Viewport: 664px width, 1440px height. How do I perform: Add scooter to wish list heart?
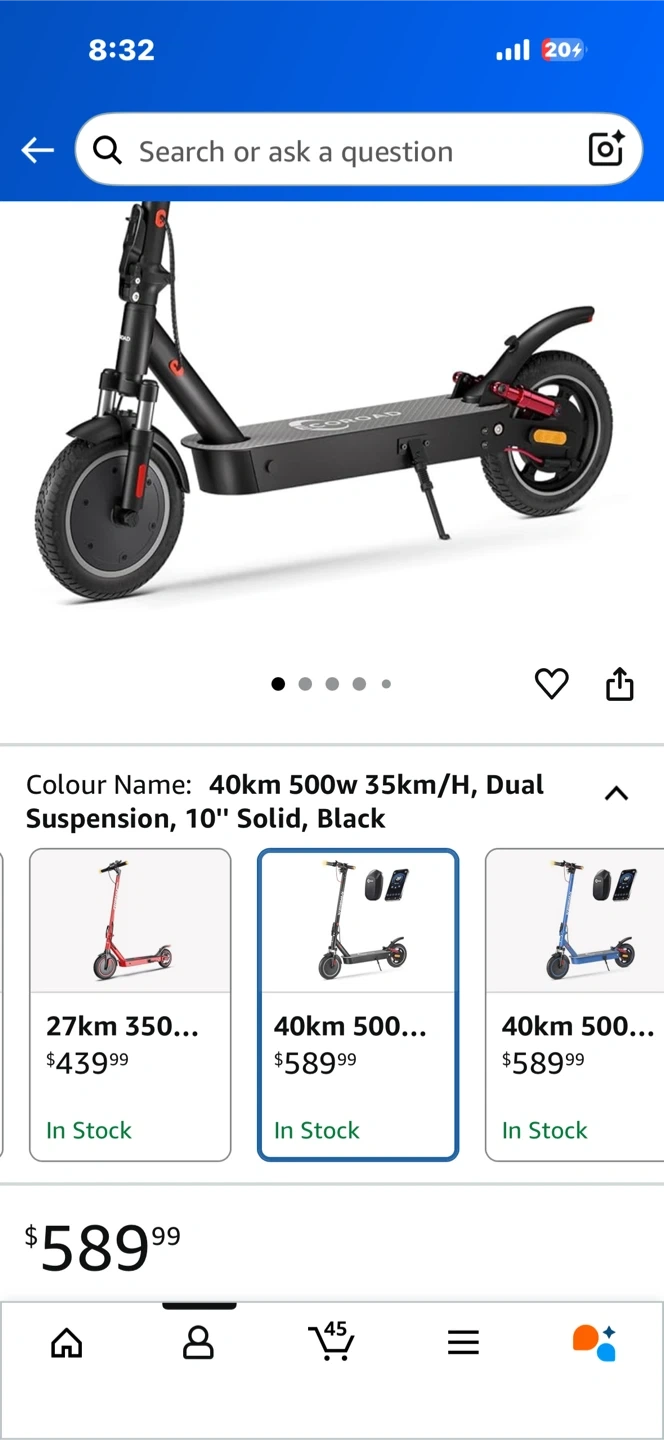coord(551,684)
